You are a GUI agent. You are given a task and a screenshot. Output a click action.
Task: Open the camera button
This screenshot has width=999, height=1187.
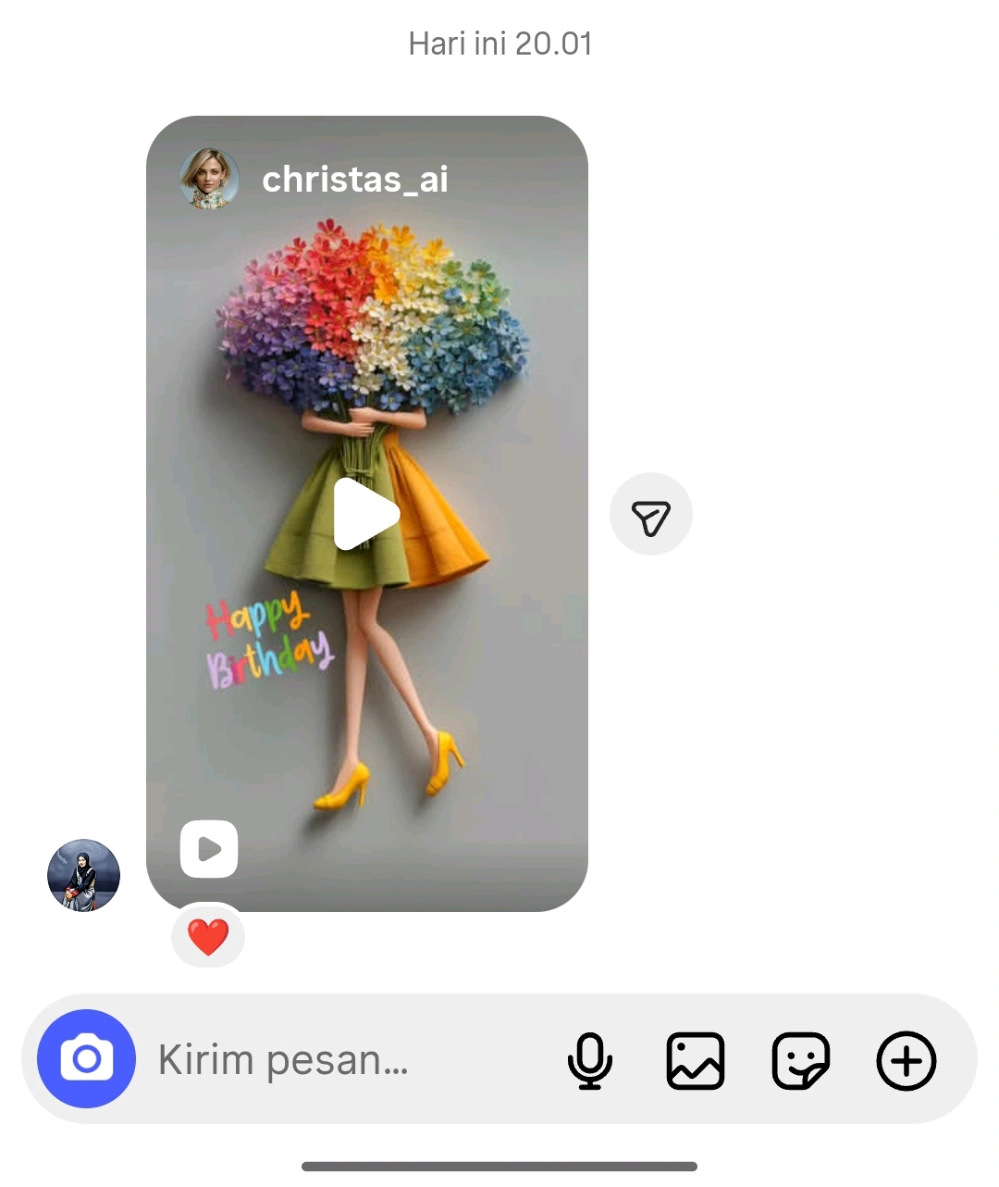(86, 1058)
